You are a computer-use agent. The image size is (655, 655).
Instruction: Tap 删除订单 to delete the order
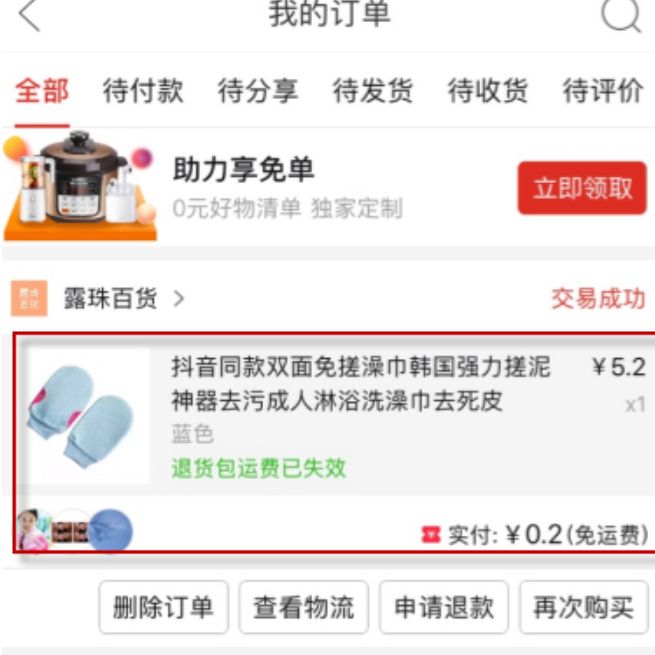163,607
